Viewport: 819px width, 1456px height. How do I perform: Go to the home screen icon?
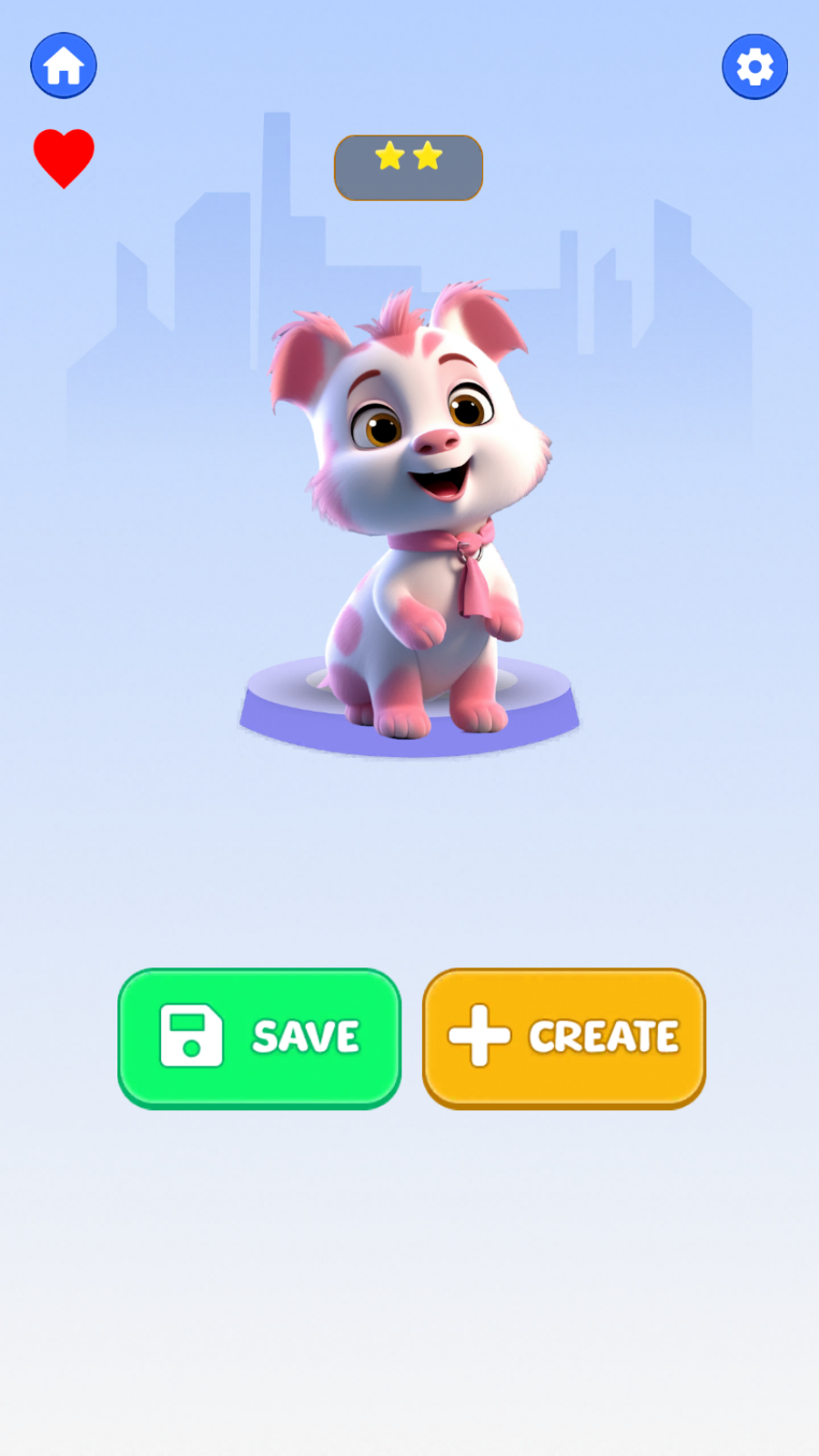point(64,66)
